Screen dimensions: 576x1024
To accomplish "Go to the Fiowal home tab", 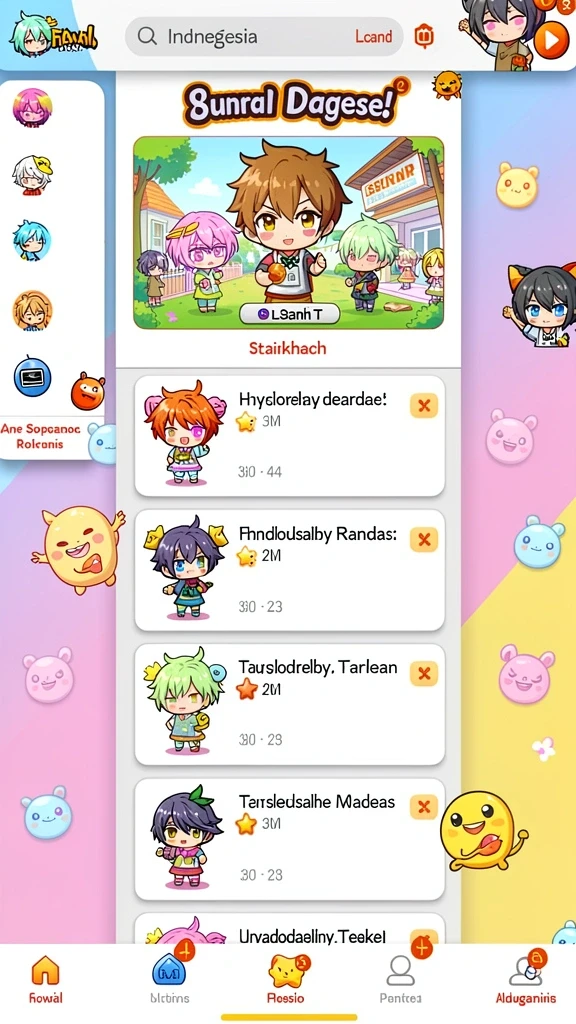I will pos(46,980).
